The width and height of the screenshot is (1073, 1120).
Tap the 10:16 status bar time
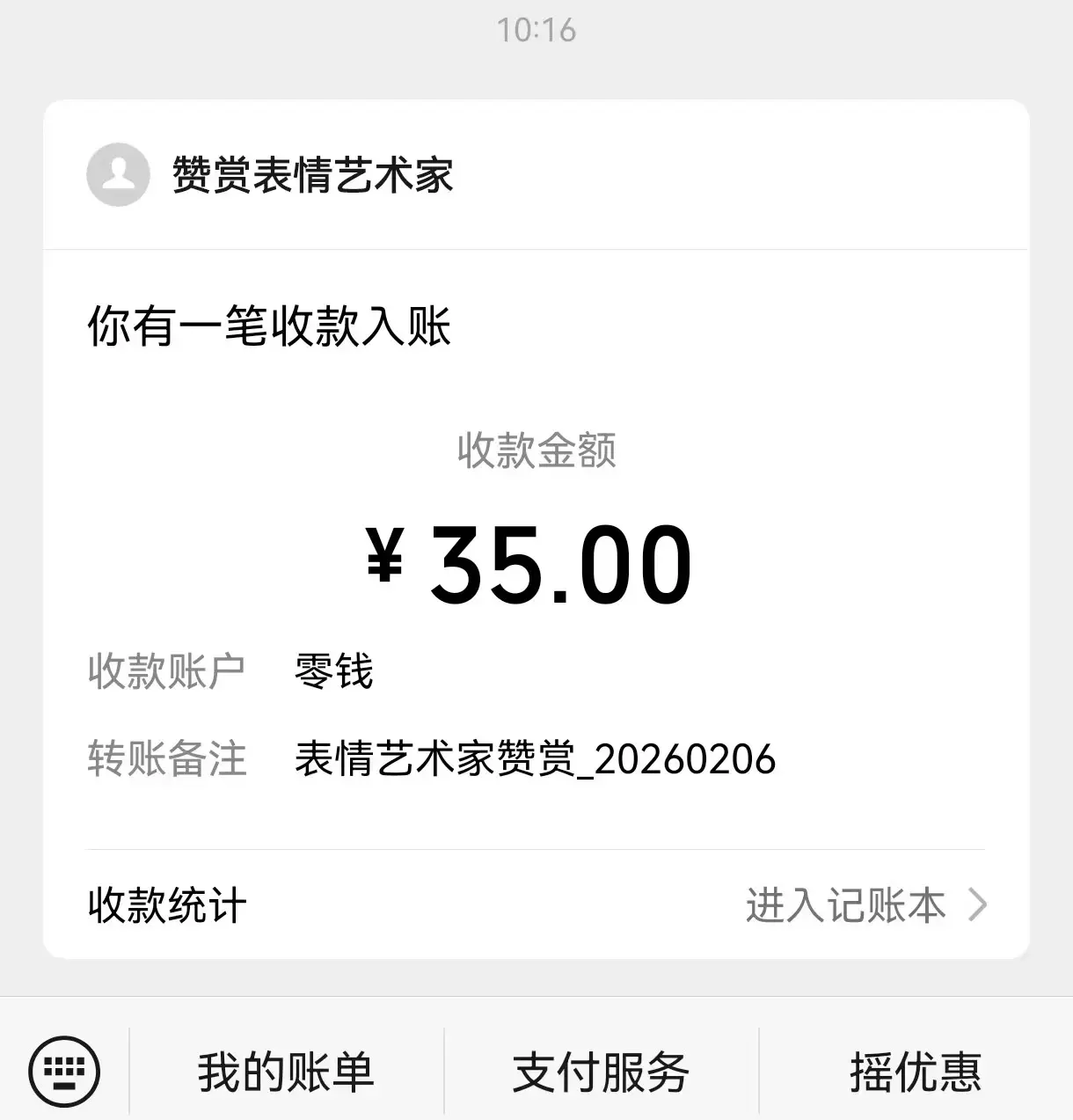coord(536,30)
